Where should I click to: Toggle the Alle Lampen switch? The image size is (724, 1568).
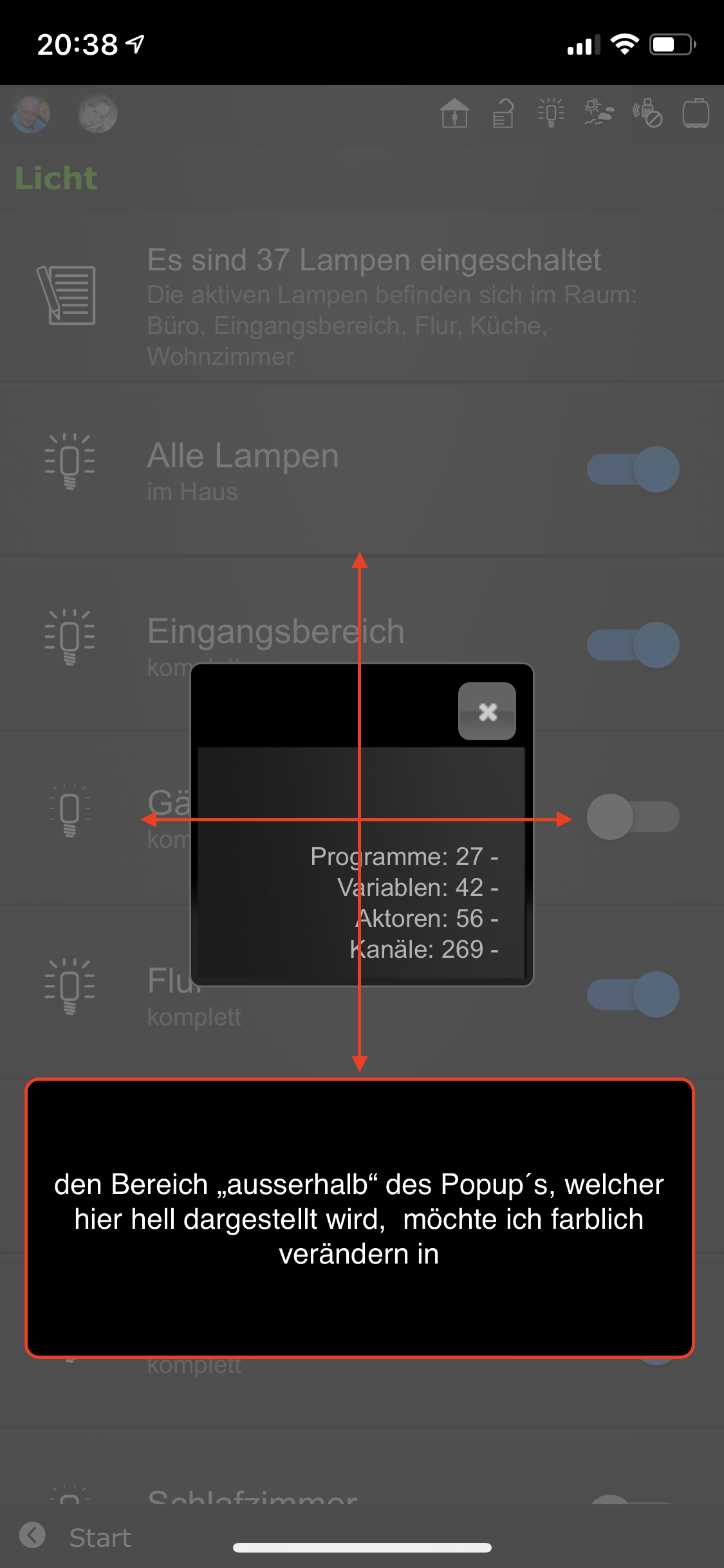[633, 469]
